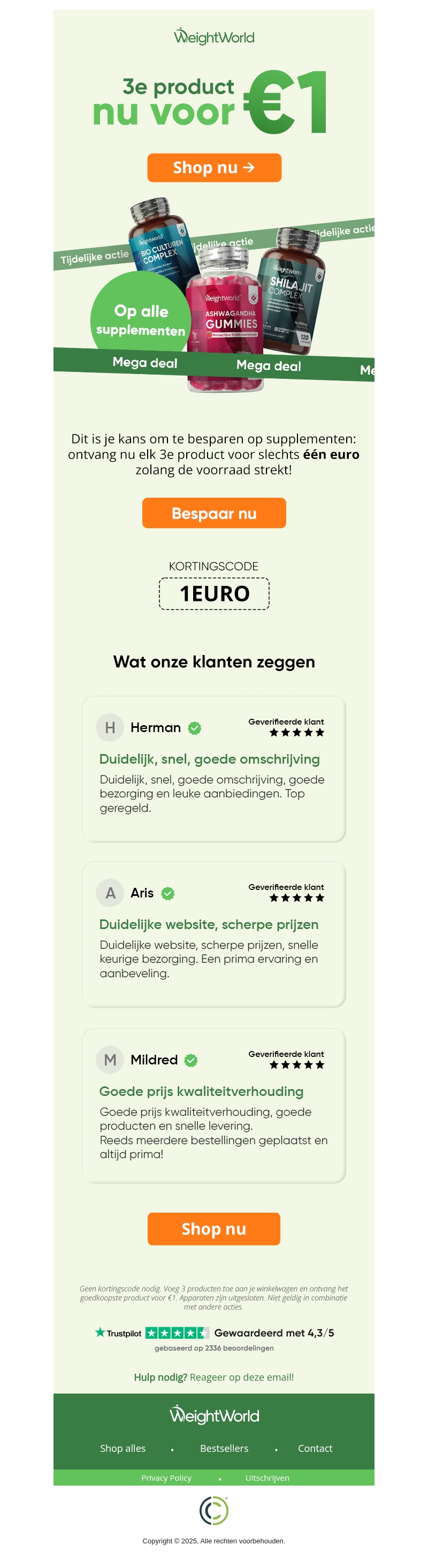Unsubscribe via the Uitschrijven link
This screenshot has width=428, height=1568.
point(266,1478)
